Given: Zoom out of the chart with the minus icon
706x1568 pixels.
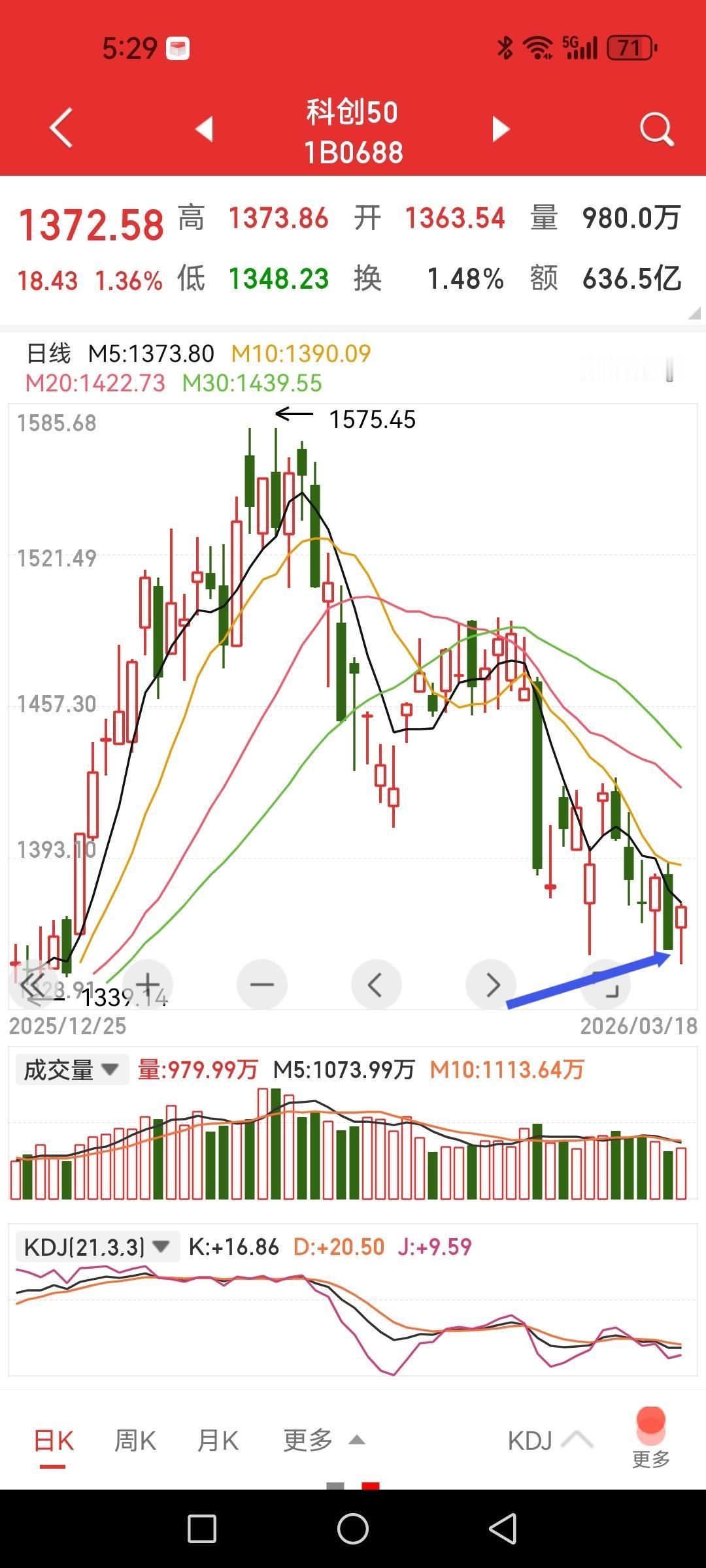Looking at the screenshot, I should point(261,985).
